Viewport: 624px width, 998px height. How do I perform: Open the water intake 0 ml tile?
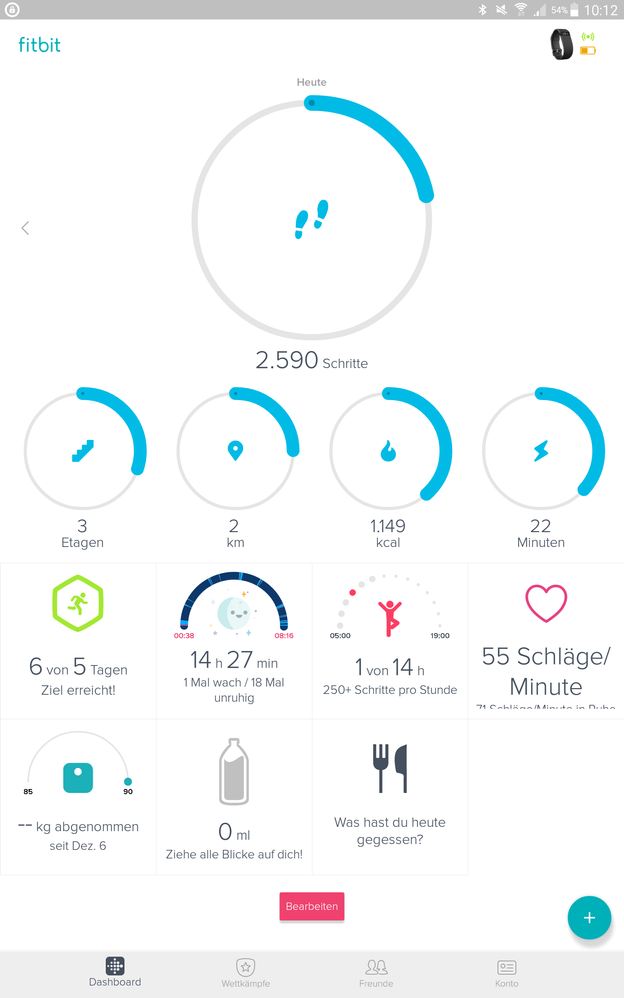point(234,797)
